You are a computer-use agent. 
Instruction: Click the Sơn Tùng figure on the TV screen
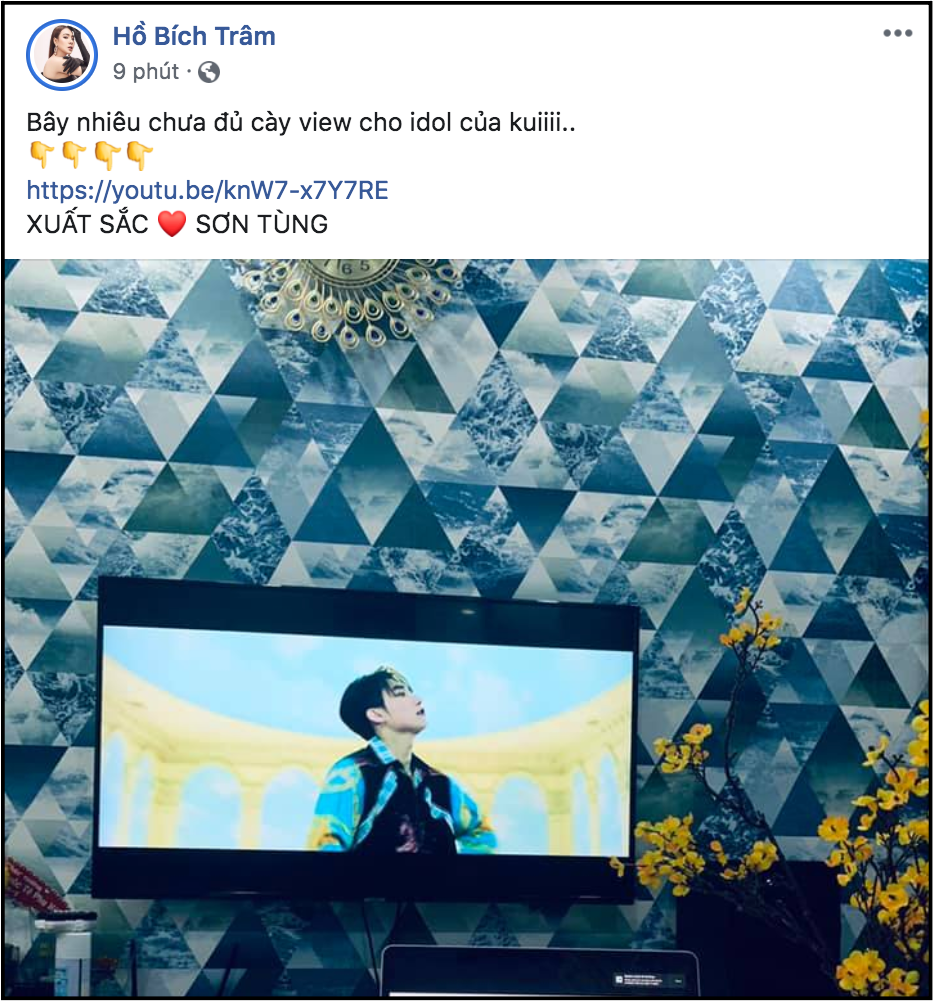400,760
